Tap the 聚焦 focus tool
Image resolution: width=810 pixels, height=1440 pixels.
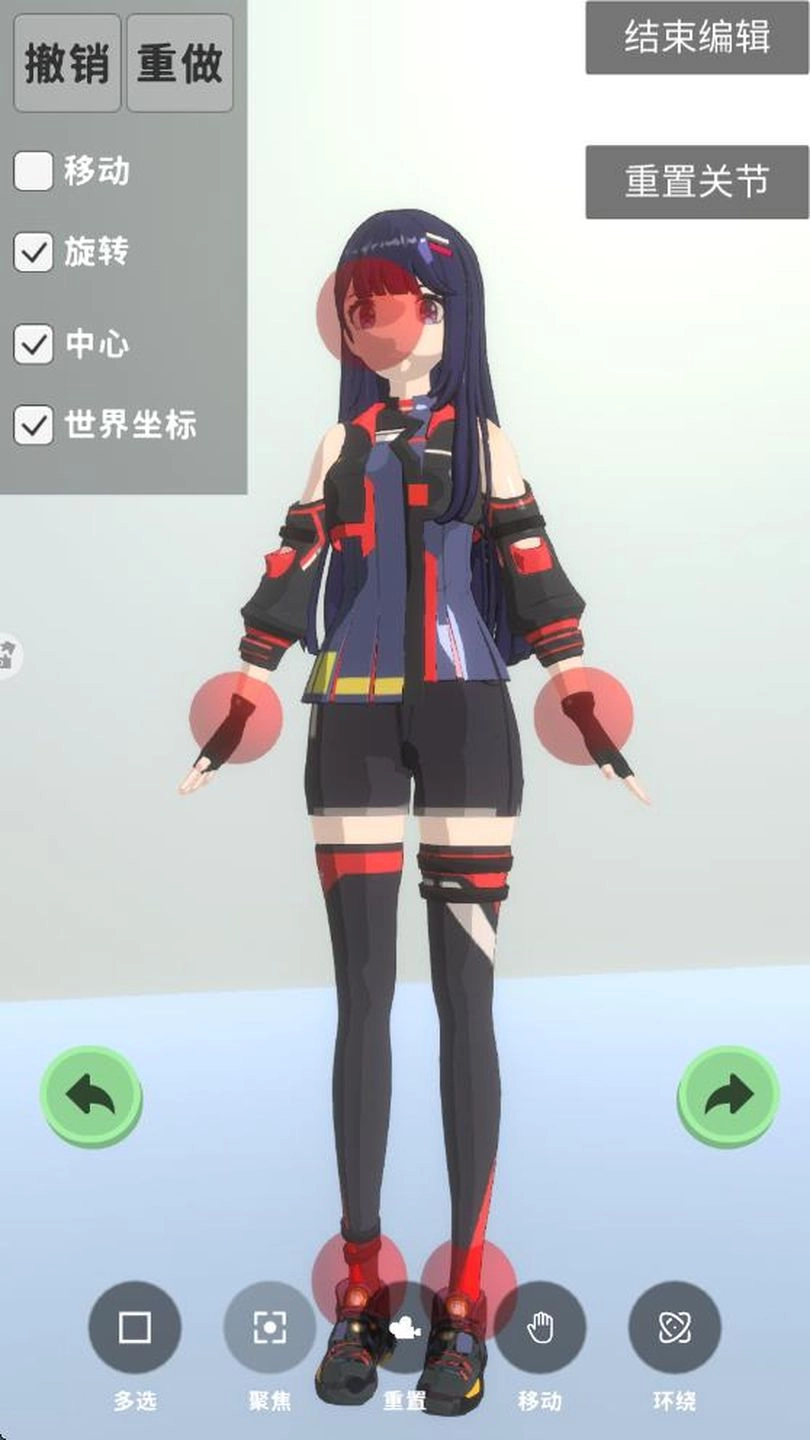[x=269, y=1328]
